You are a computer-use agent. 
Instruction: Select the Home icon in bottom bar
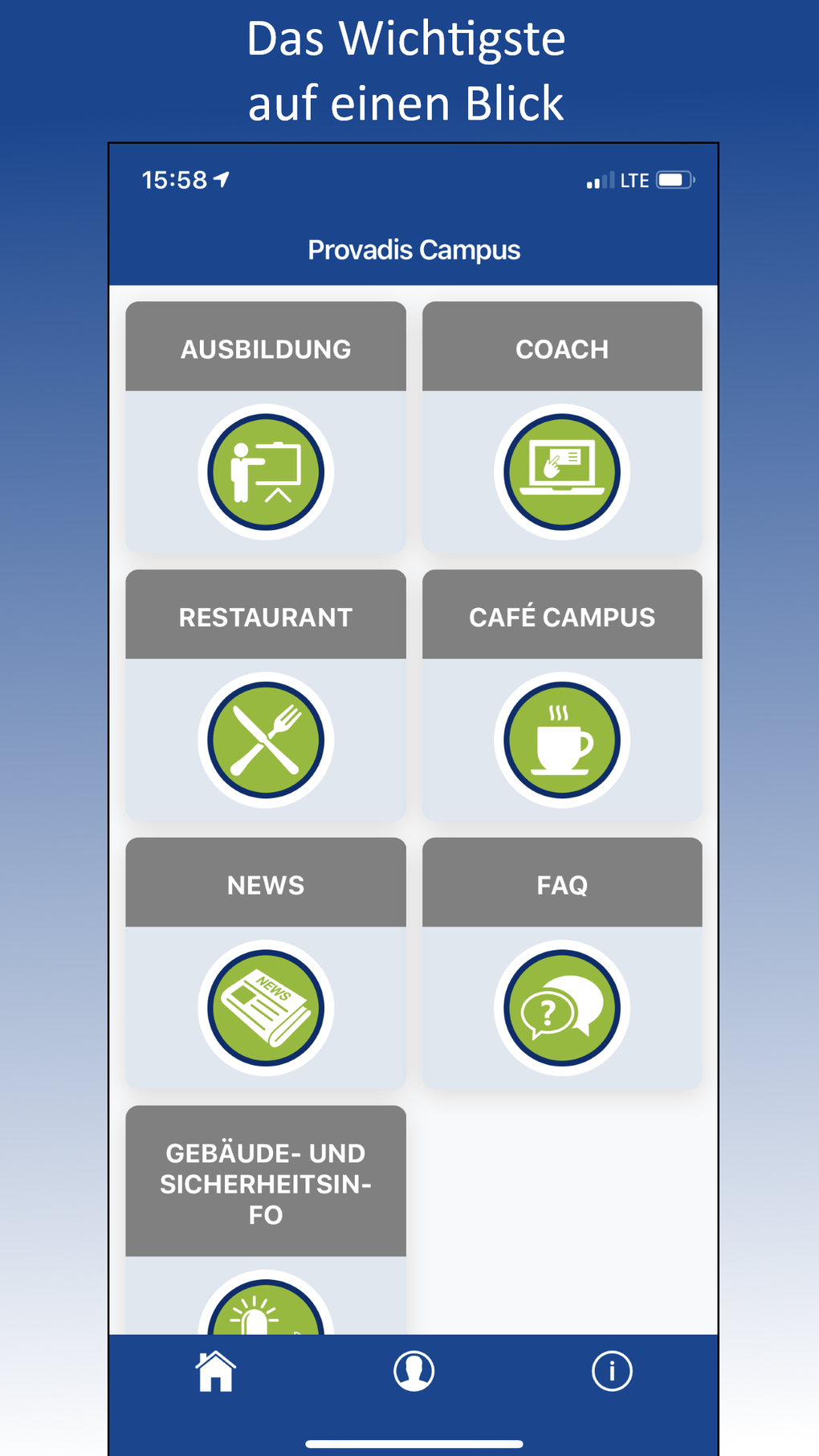coord(214,1371)
